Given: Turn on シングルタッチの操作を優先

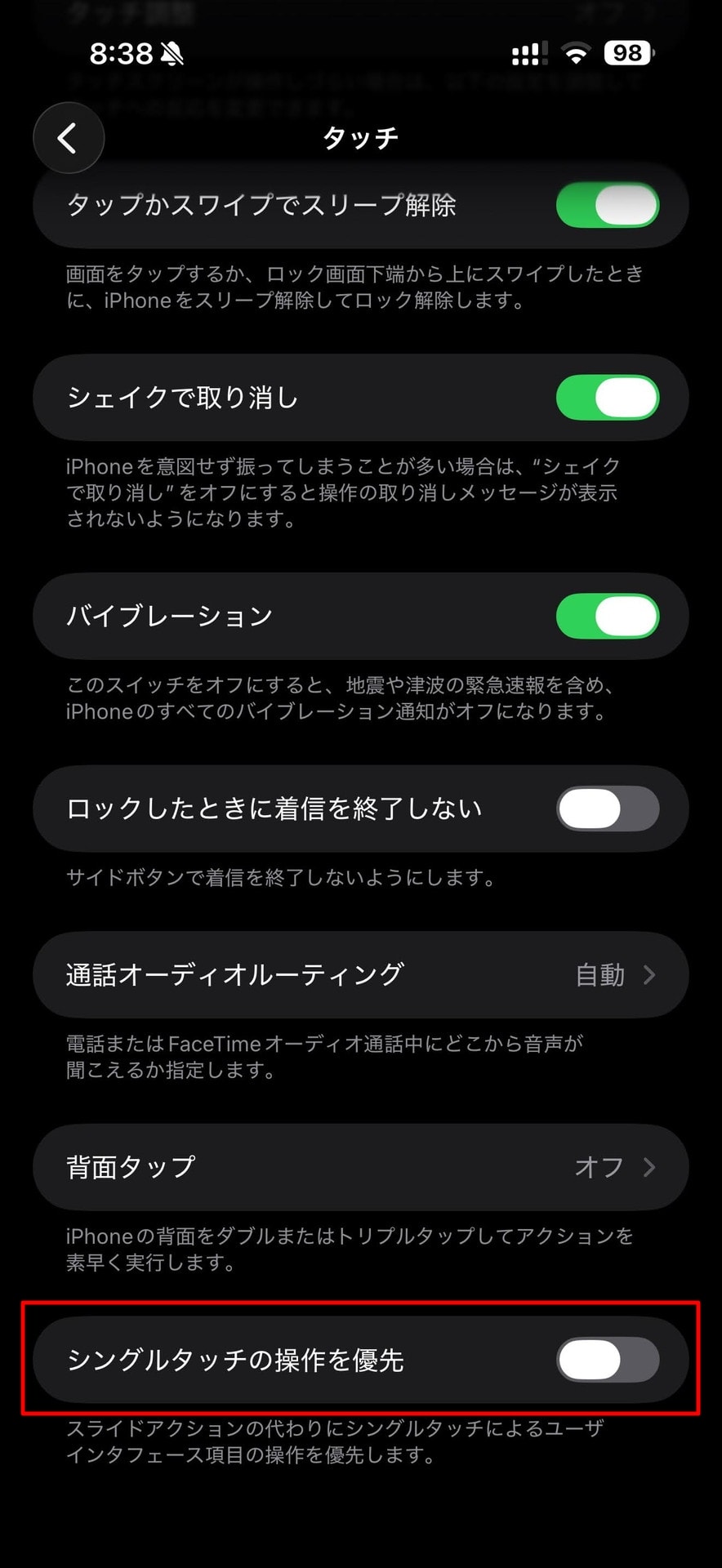Looking at the screenshot, I should click(607, 1361).
